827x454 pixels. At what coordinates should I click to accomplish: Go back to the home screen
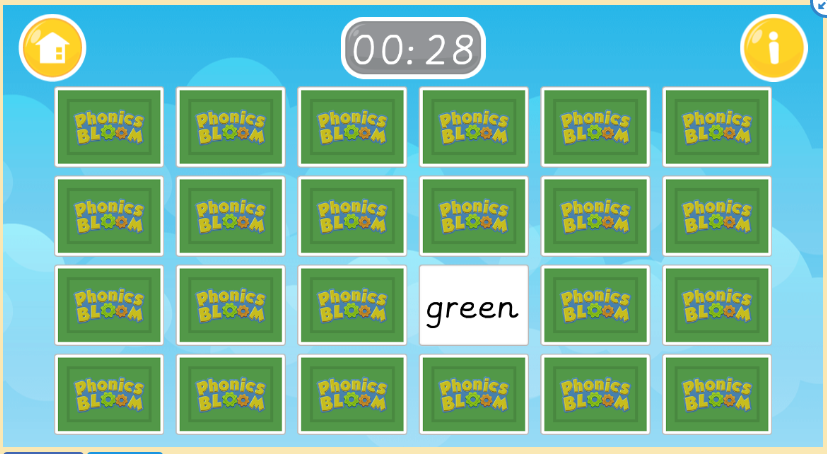tap(53, 47)
